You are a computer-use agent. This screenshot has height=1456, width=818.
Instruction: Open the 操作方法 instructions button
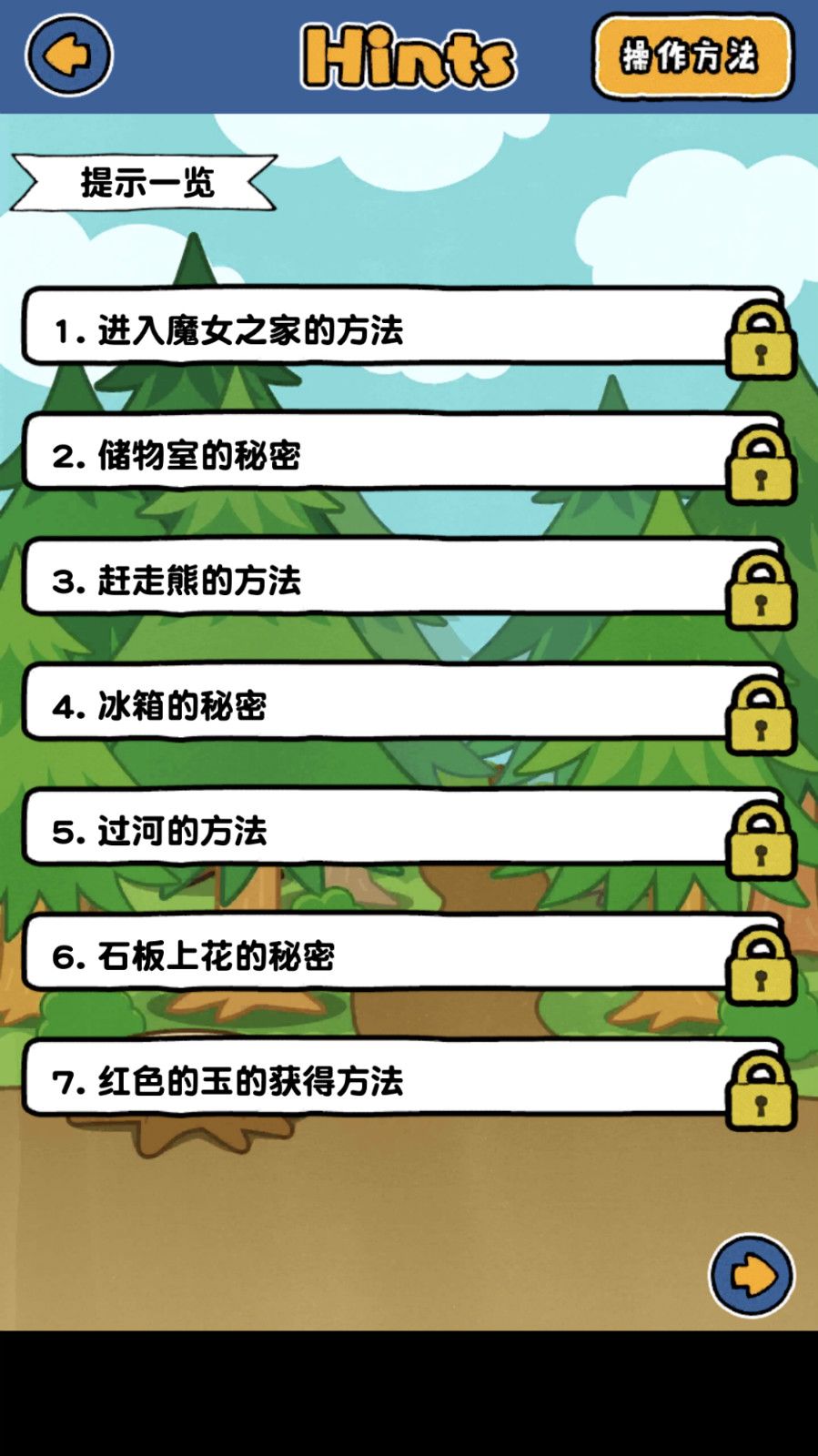(x=692, y=56)
